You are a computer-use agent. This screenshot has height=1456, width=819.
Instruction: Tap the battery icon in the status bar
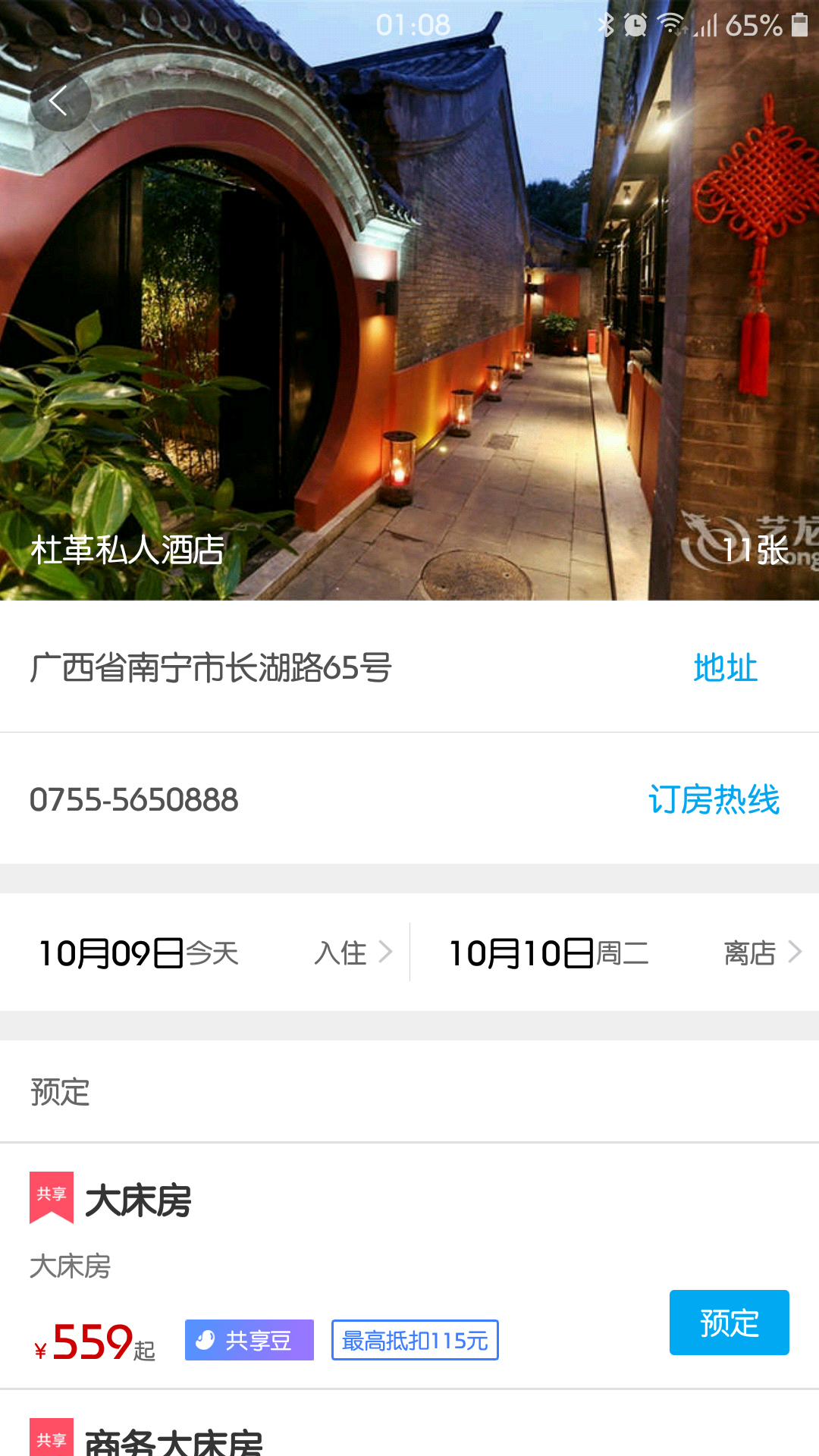(x=797, y=23)
